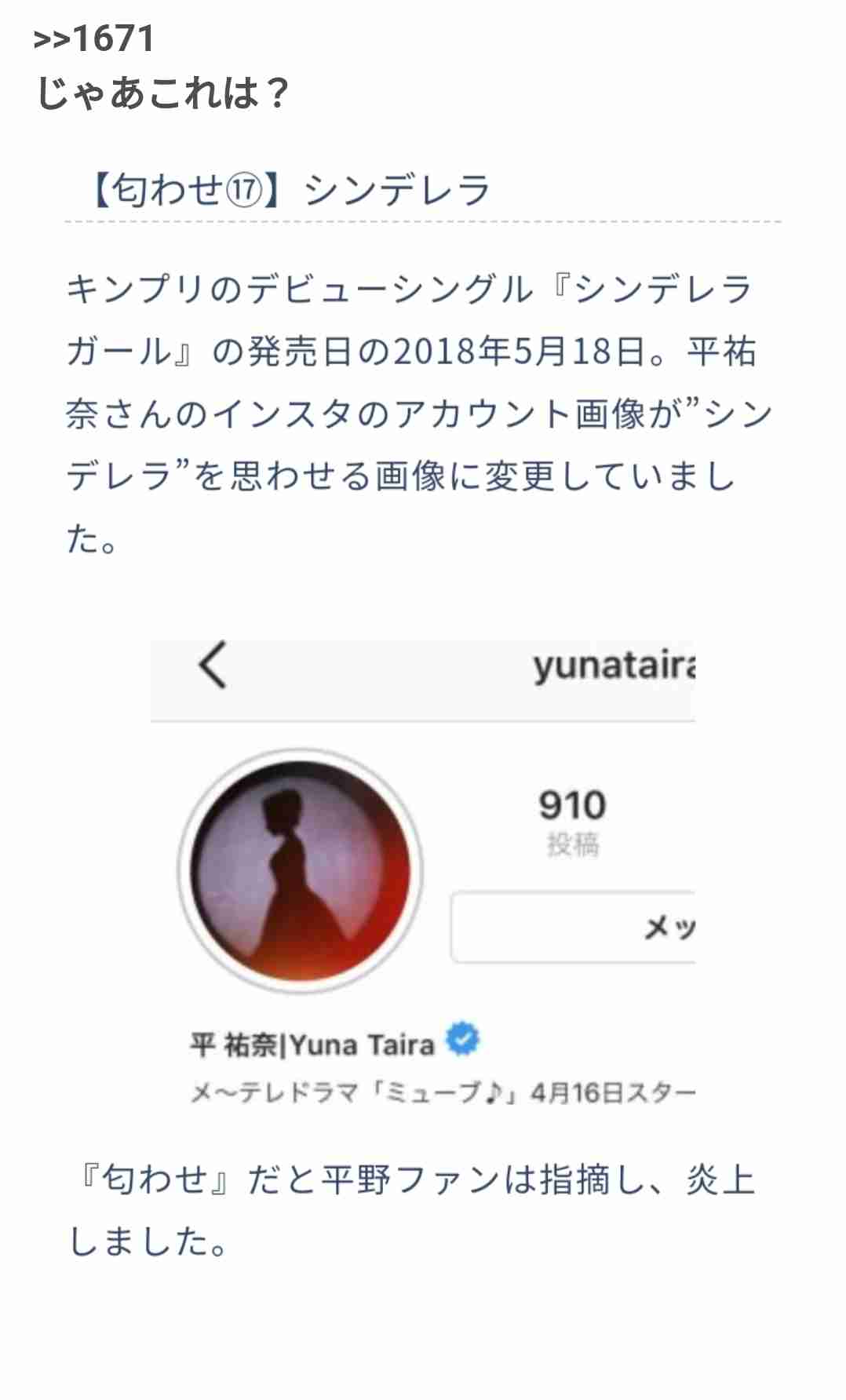This screenshot has height=1400, width=846.
Task: Open the >>1671 reply anchor
Action: 94,38
